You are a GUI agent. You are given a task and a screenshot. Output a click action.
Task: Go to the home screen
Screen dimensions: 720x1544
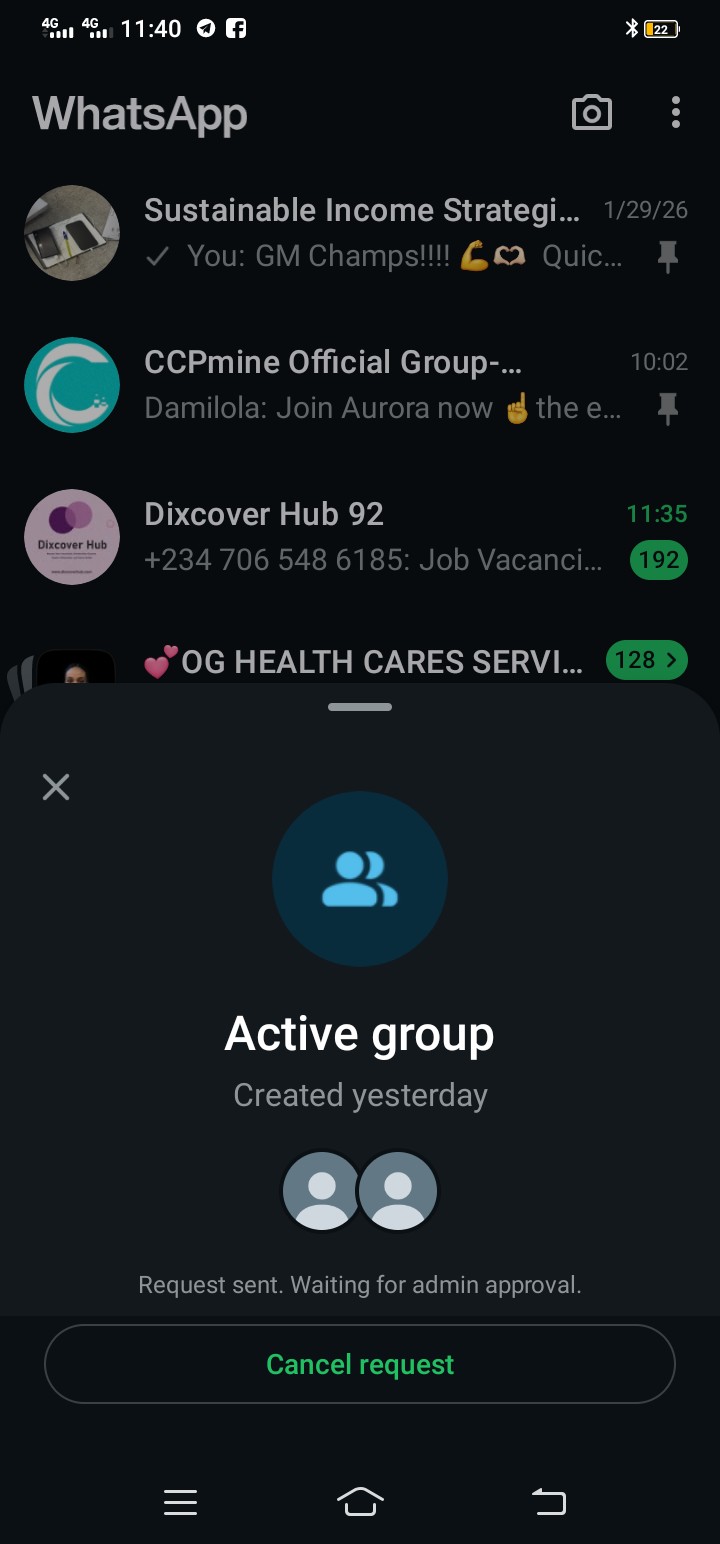360,1501
